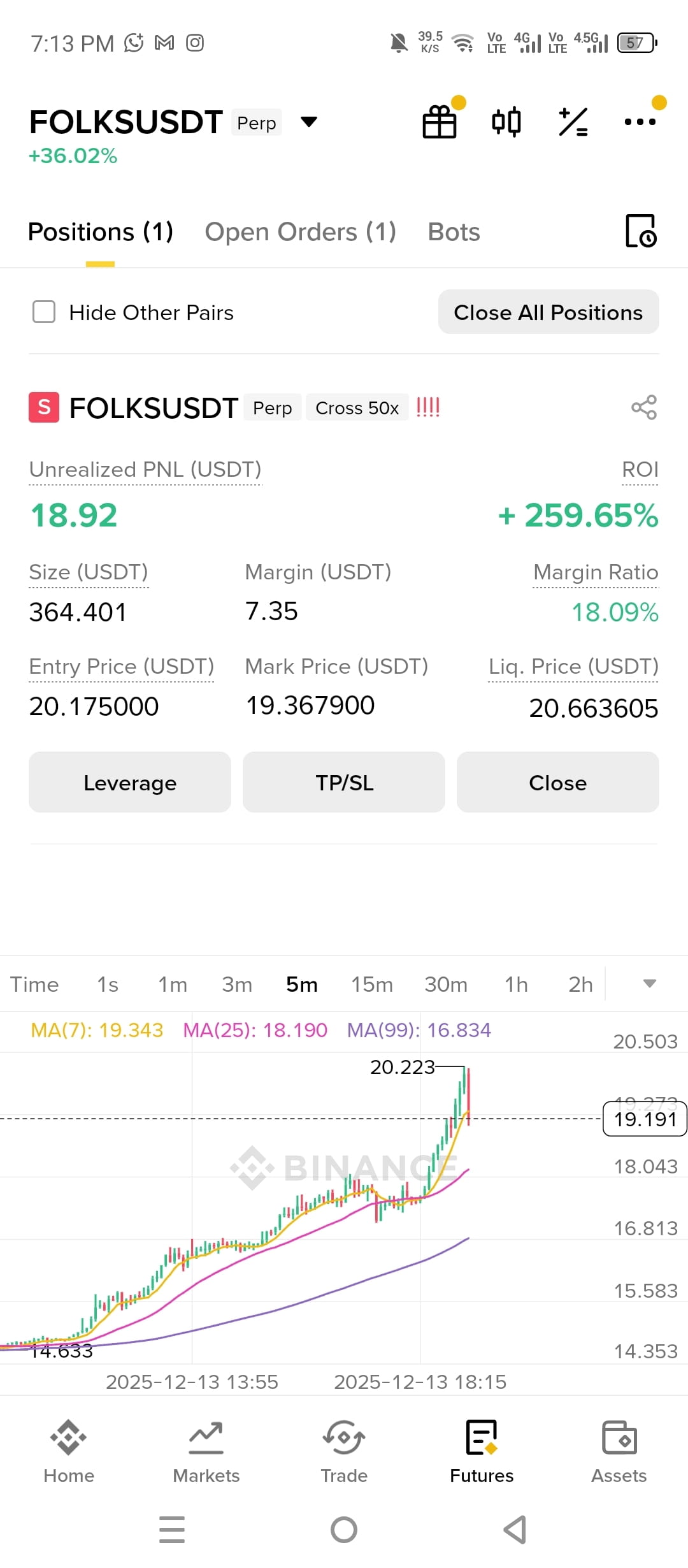Tap Close All Positions
The image size is (688, 1568).
[x=548, y=312]
